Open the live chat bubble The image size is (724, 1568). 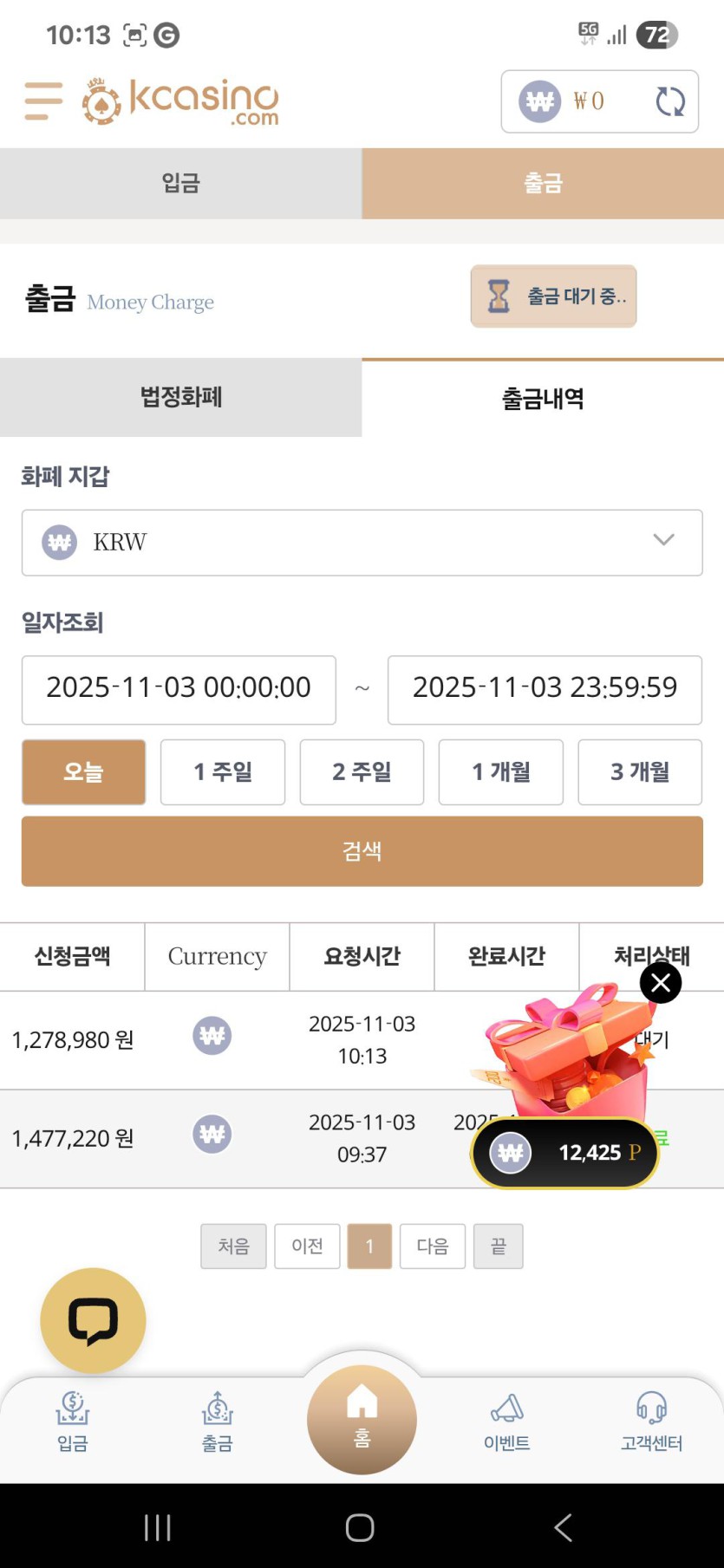93,1320
